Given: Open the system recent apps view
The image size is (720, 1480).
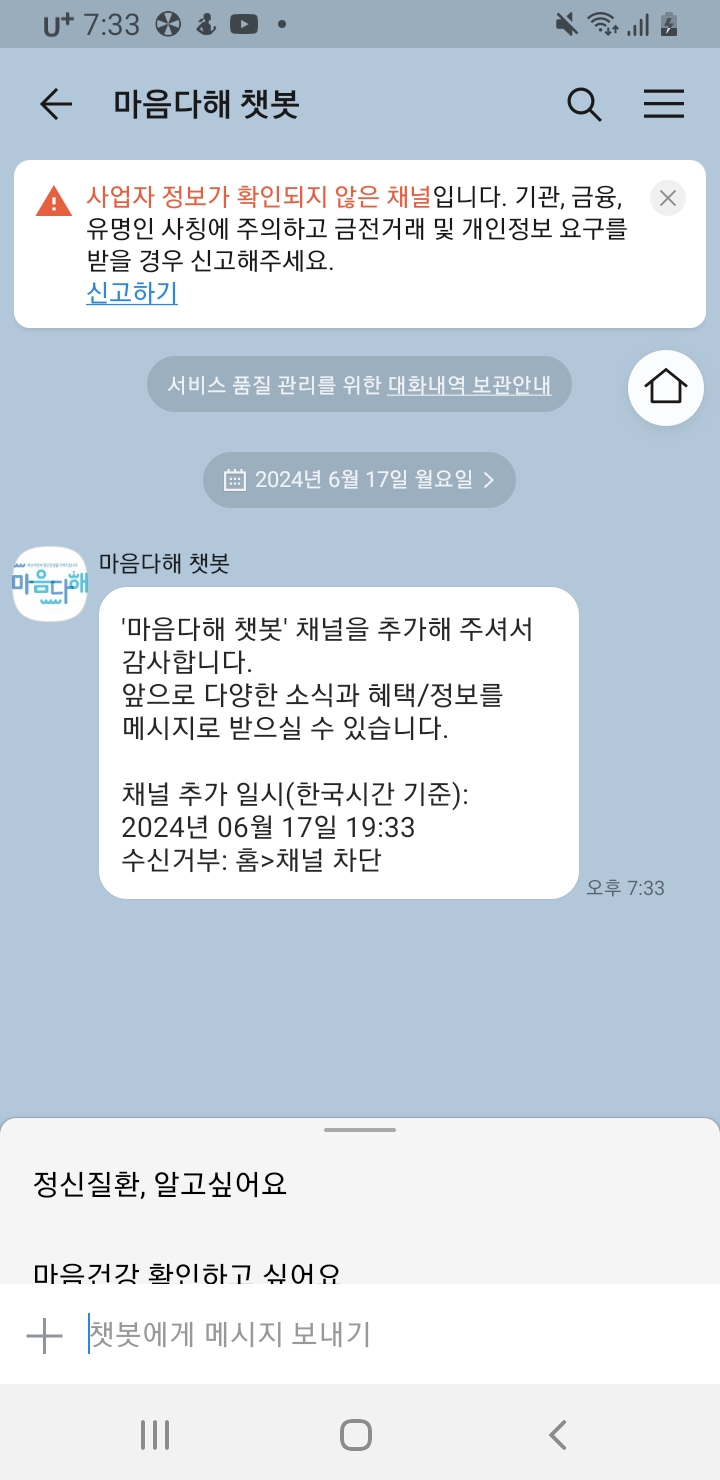Looking at the screenshot, I should (x=155, y=1435).
